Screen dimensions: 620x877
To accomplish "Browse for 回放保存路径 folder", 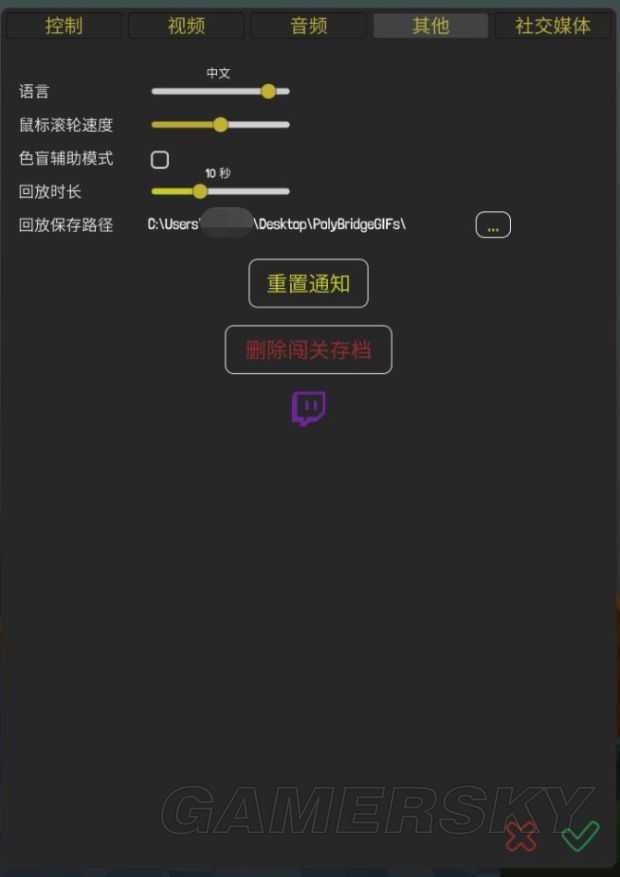I will [492, 225].
